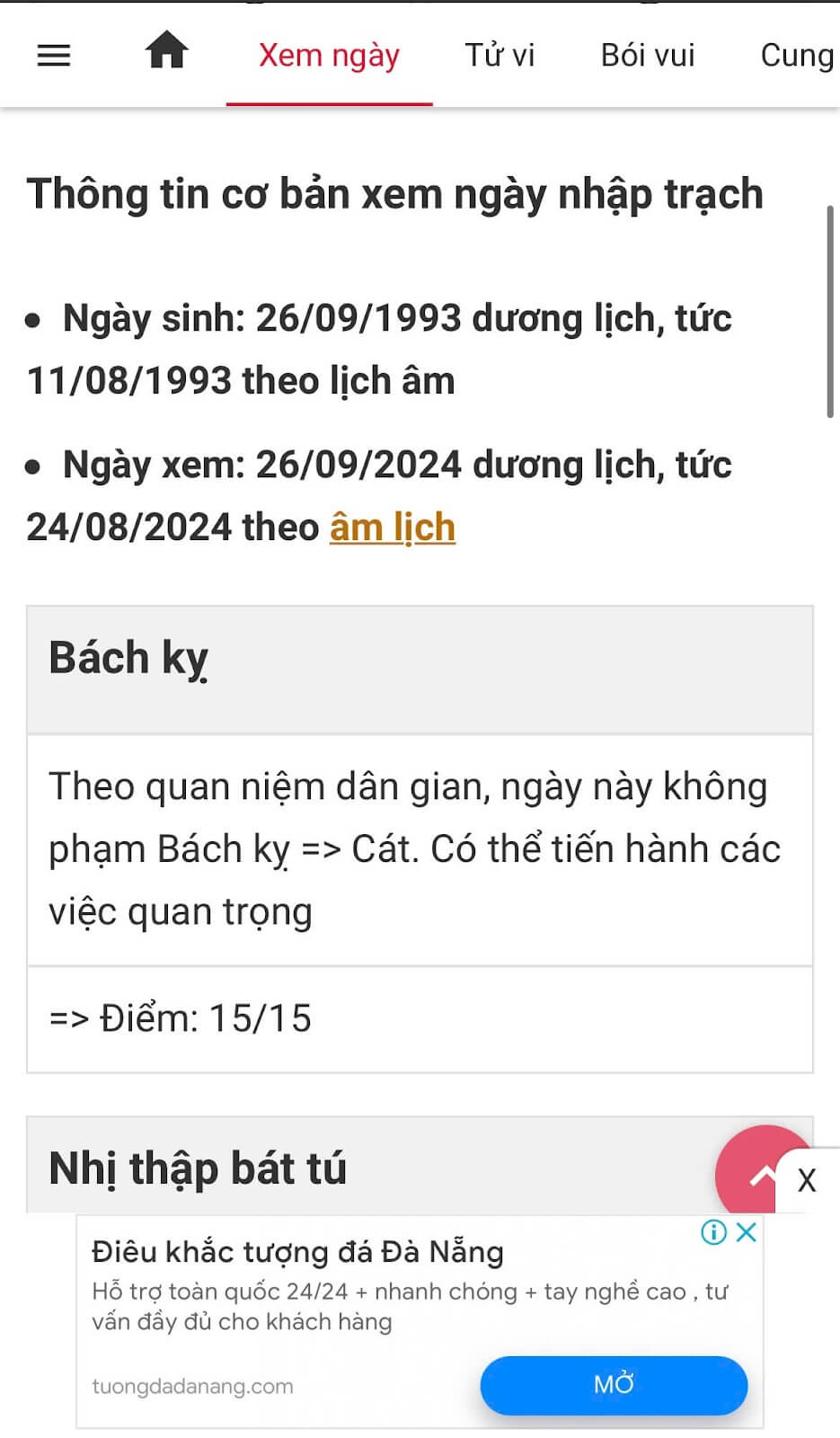Open the ad info icon

click(713, 1232)
